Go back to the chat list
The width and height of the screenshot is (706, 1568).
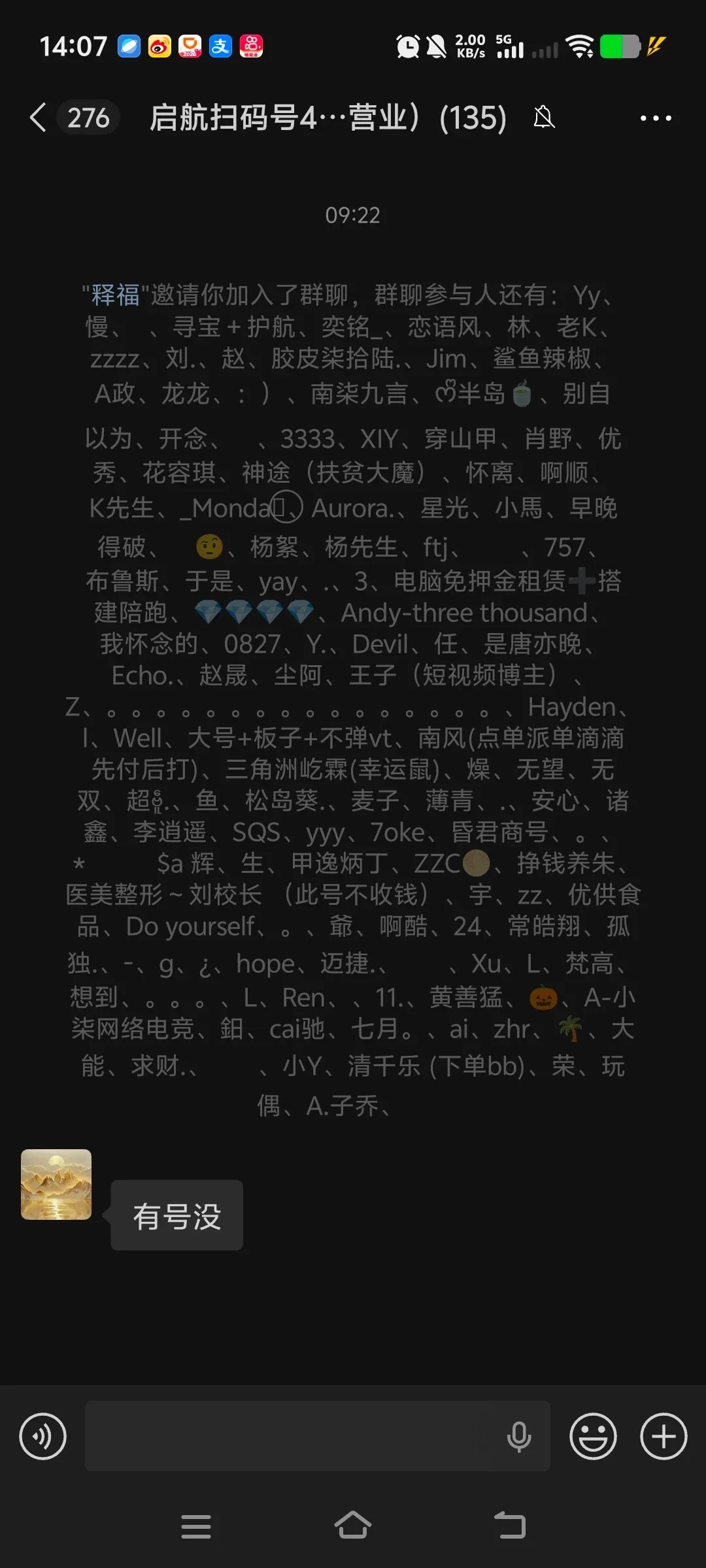39,118
